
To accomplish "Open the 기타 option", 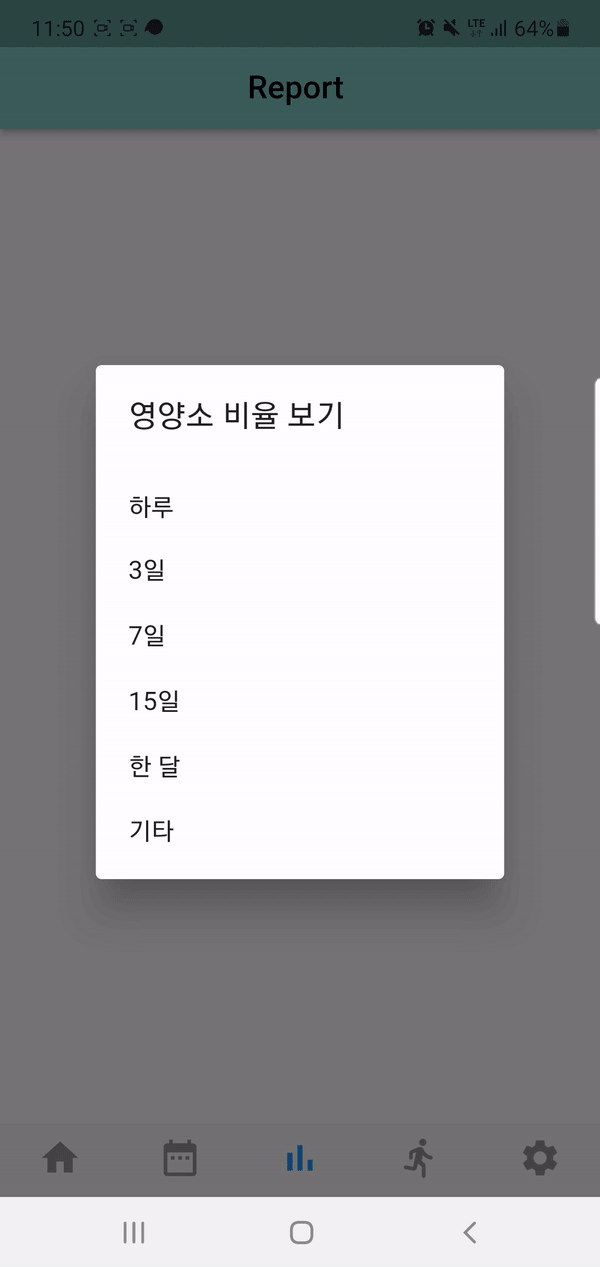I will [152, 830].
